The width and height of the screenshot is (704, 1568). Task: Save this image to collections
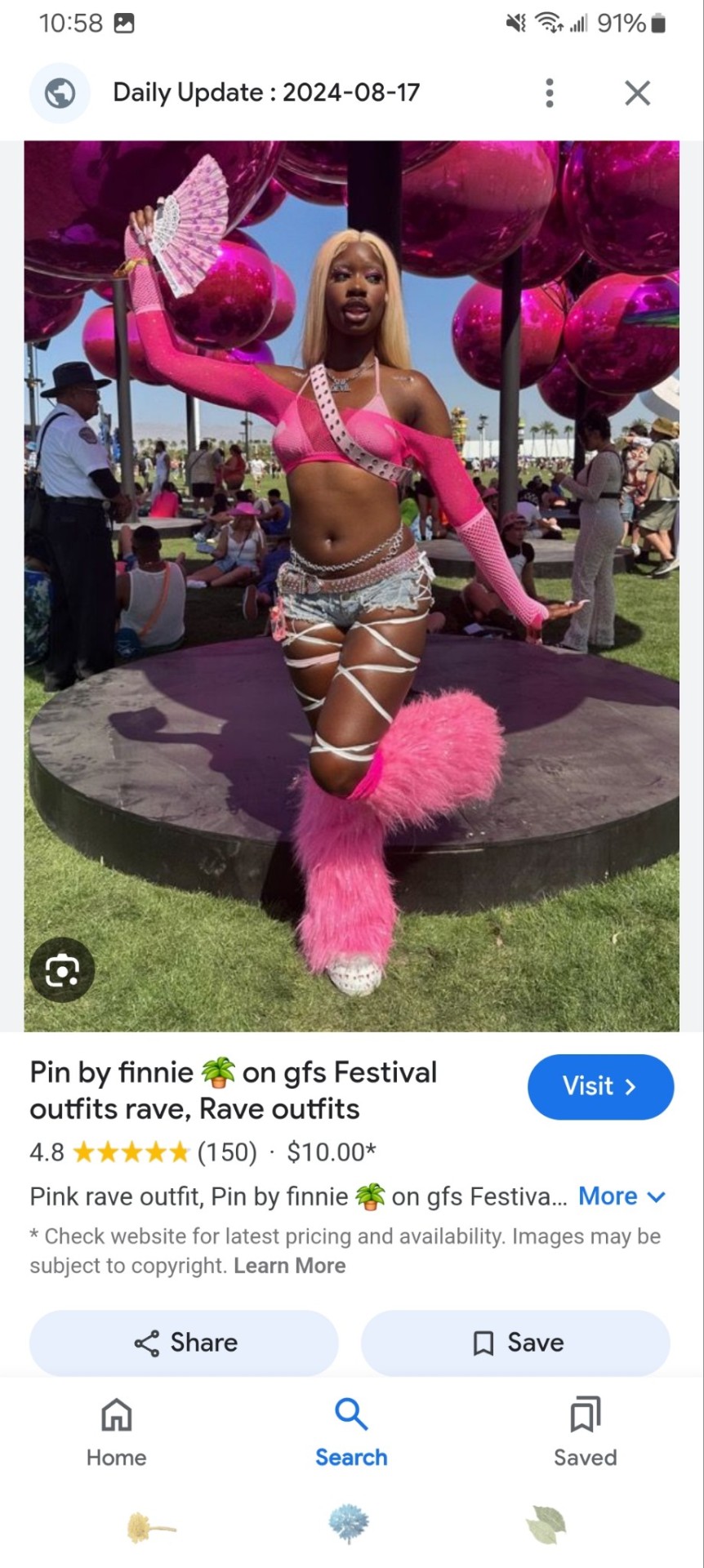coord(515,1343)
